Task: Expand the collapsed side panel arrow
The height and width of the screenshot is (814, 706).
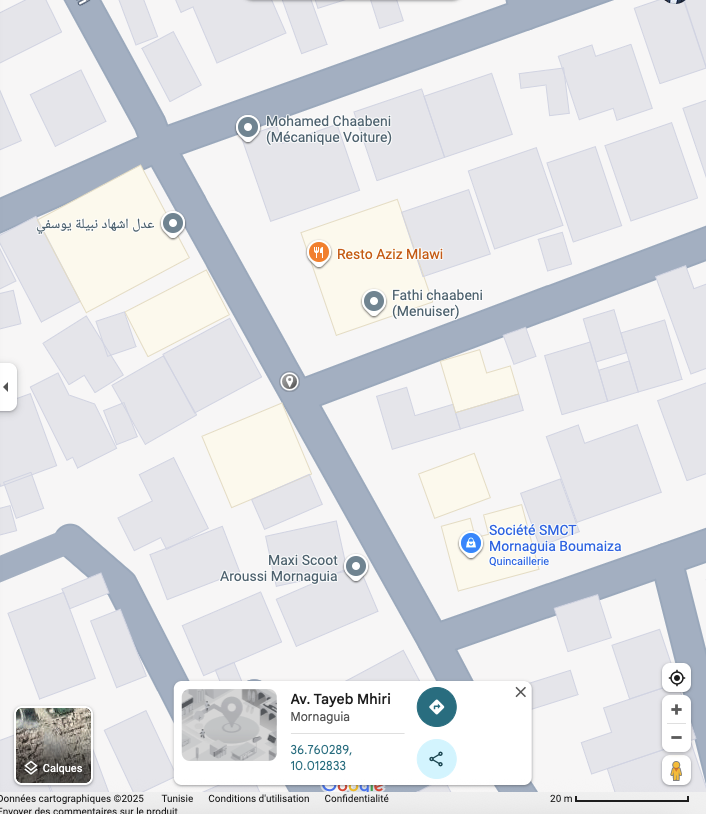Action: tap(7, 386)
